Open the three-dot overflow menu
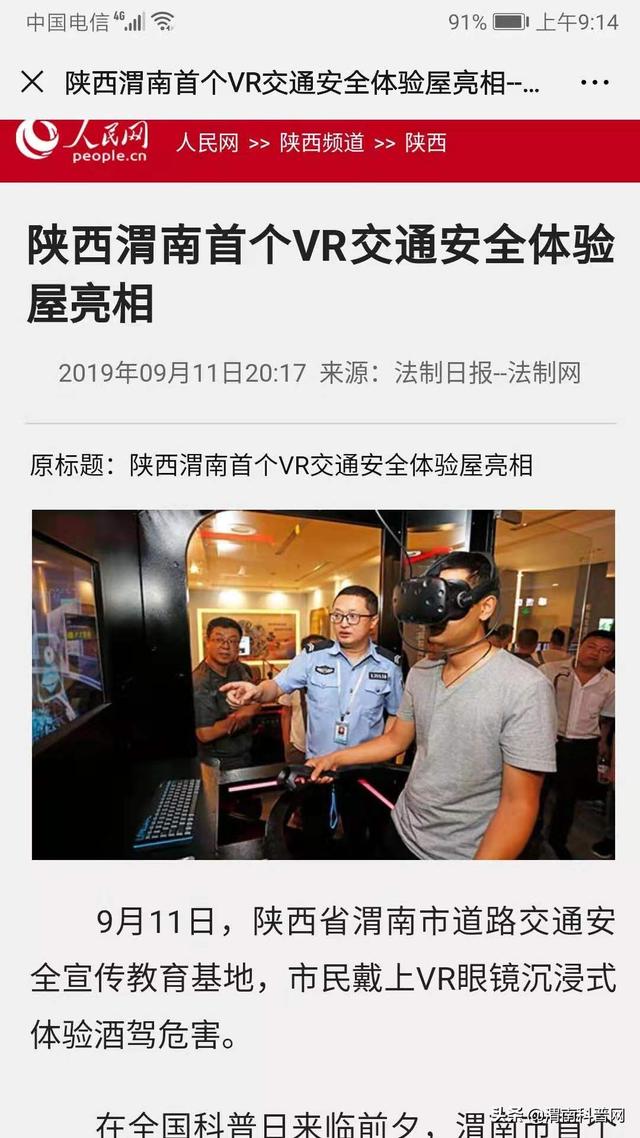 pos(594,83)
